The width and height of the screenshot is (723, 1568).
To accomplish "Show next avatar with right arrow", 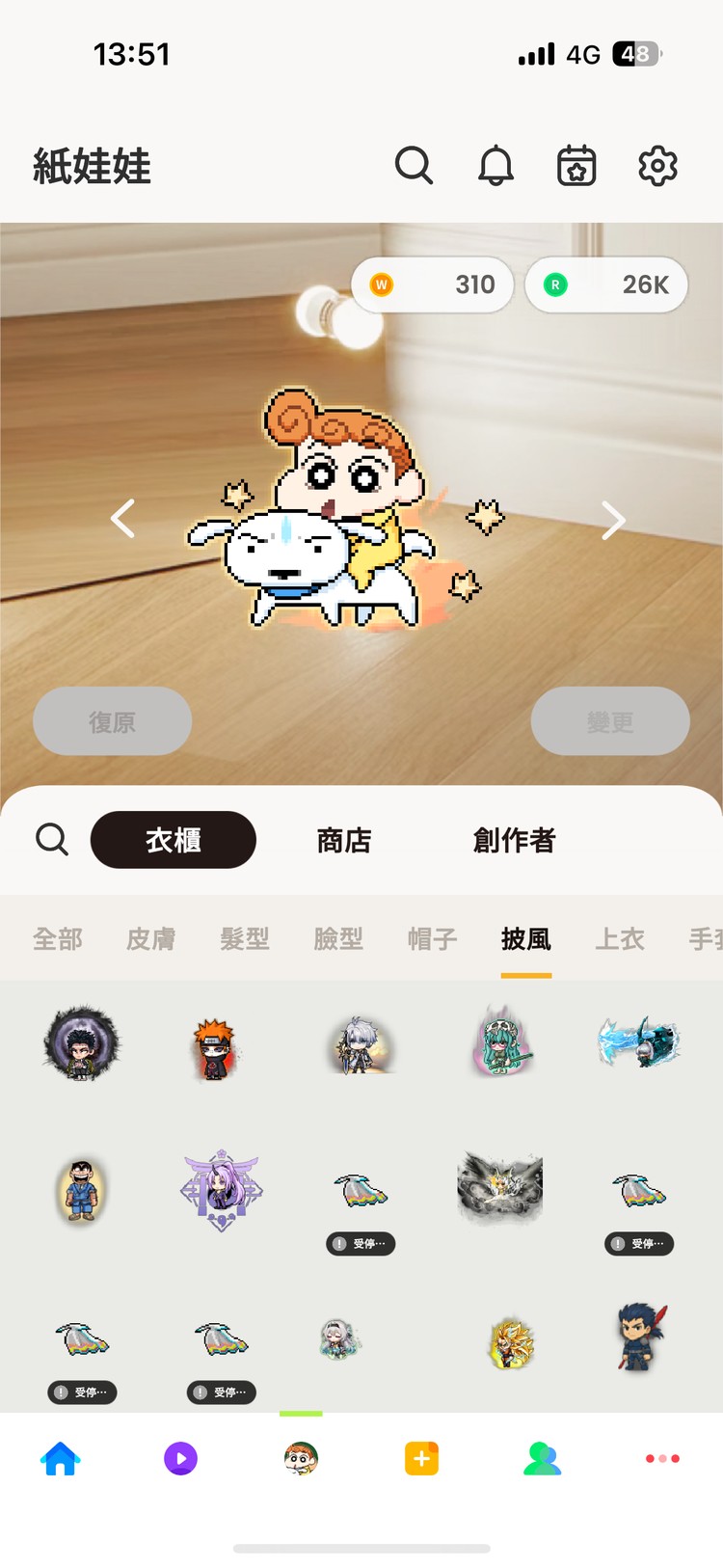I will 613,521.
